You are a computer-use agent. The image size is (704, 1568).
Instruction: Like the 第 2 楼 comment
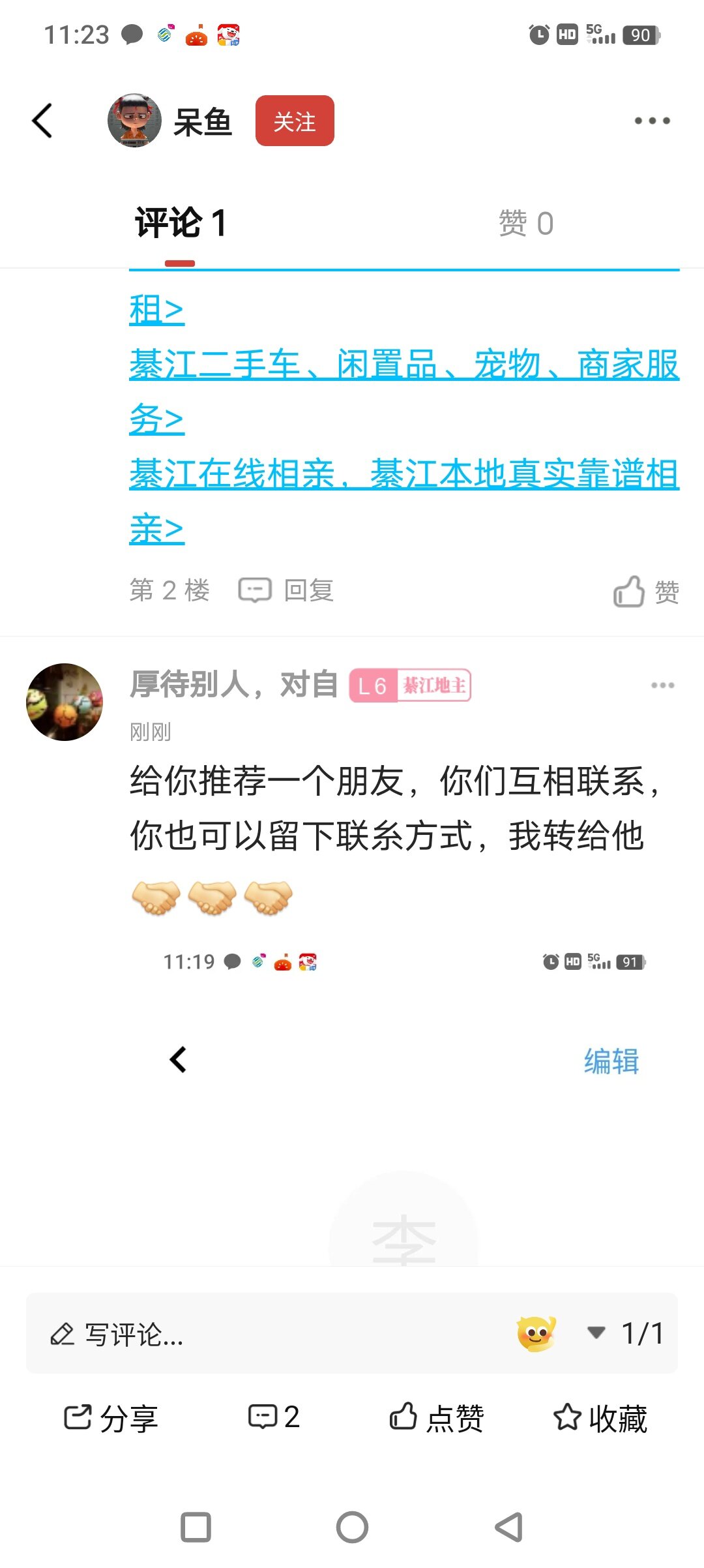click(x=645, y=592)
